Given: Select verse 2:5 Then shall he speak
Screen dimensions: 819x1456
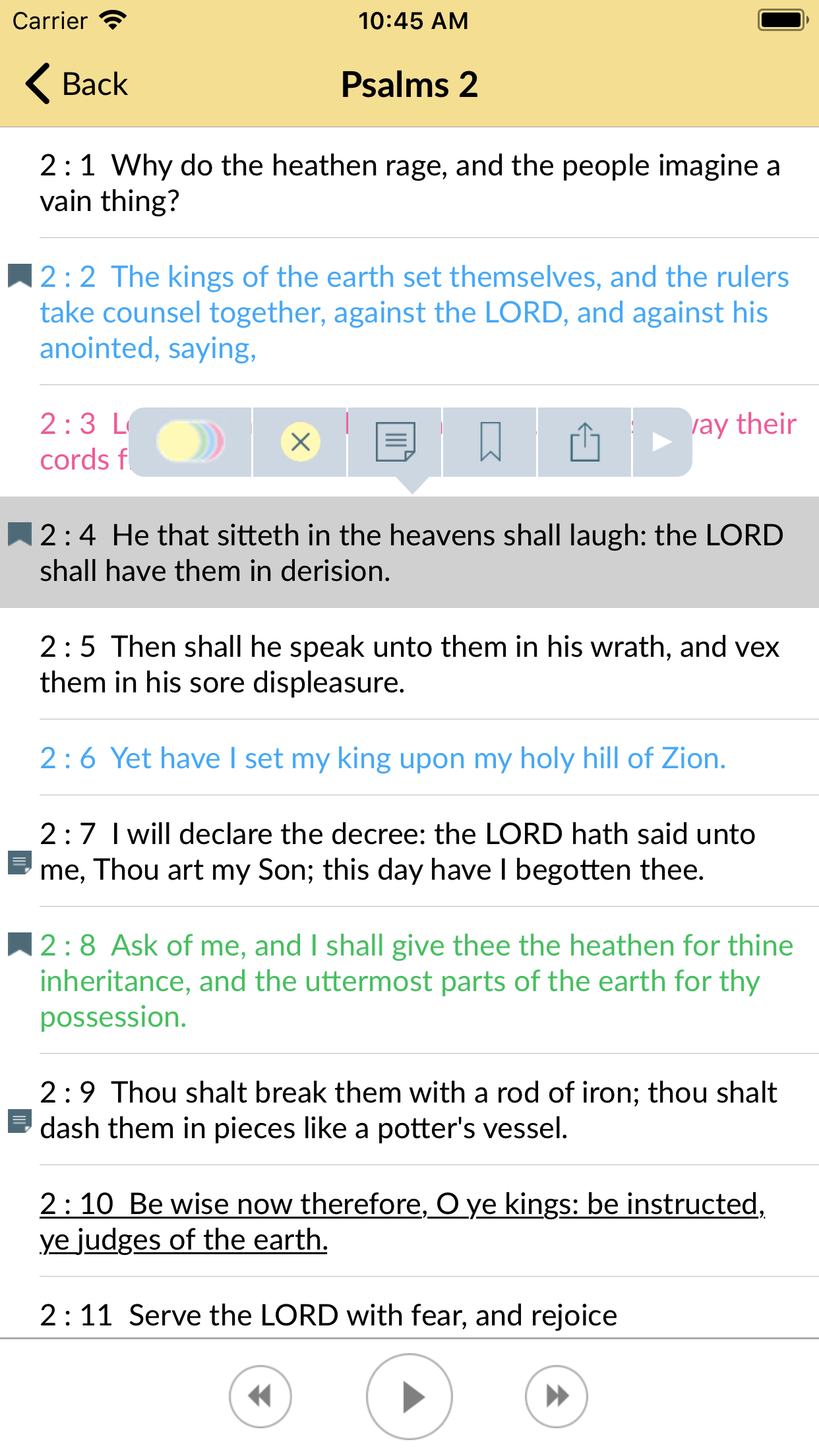Looking at the screenshot, I should tap(409, 664).
